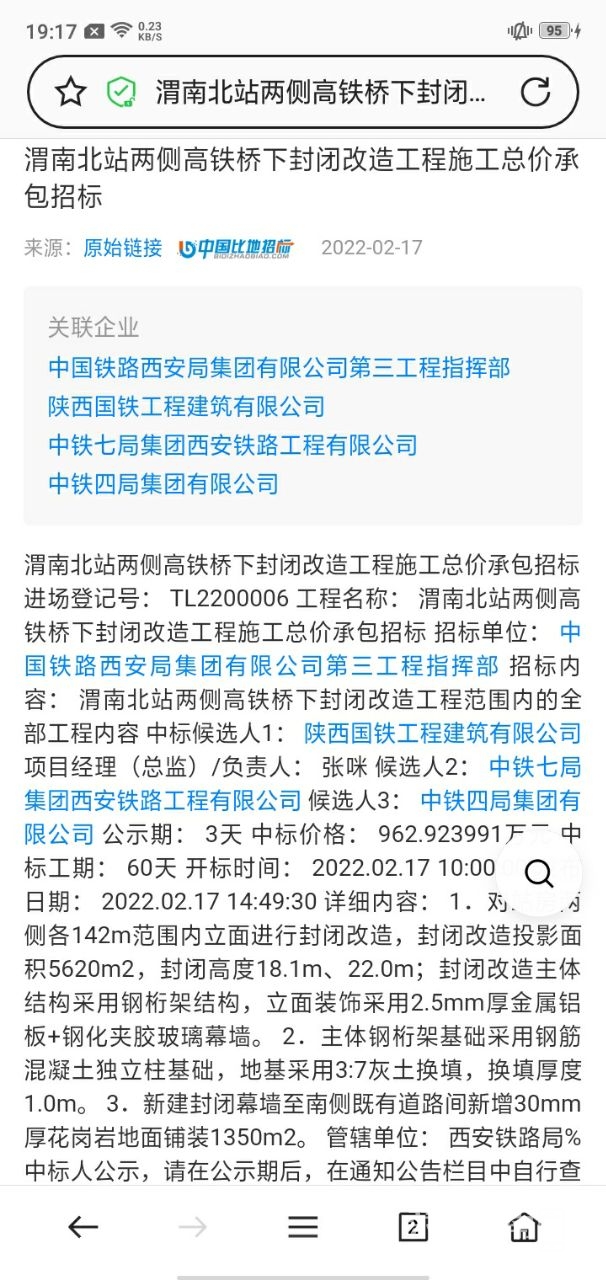Open 中铁七局集团西安铁路工程有限公司 in related companies
Screen dimensions: 606x1280
[232, 445]
